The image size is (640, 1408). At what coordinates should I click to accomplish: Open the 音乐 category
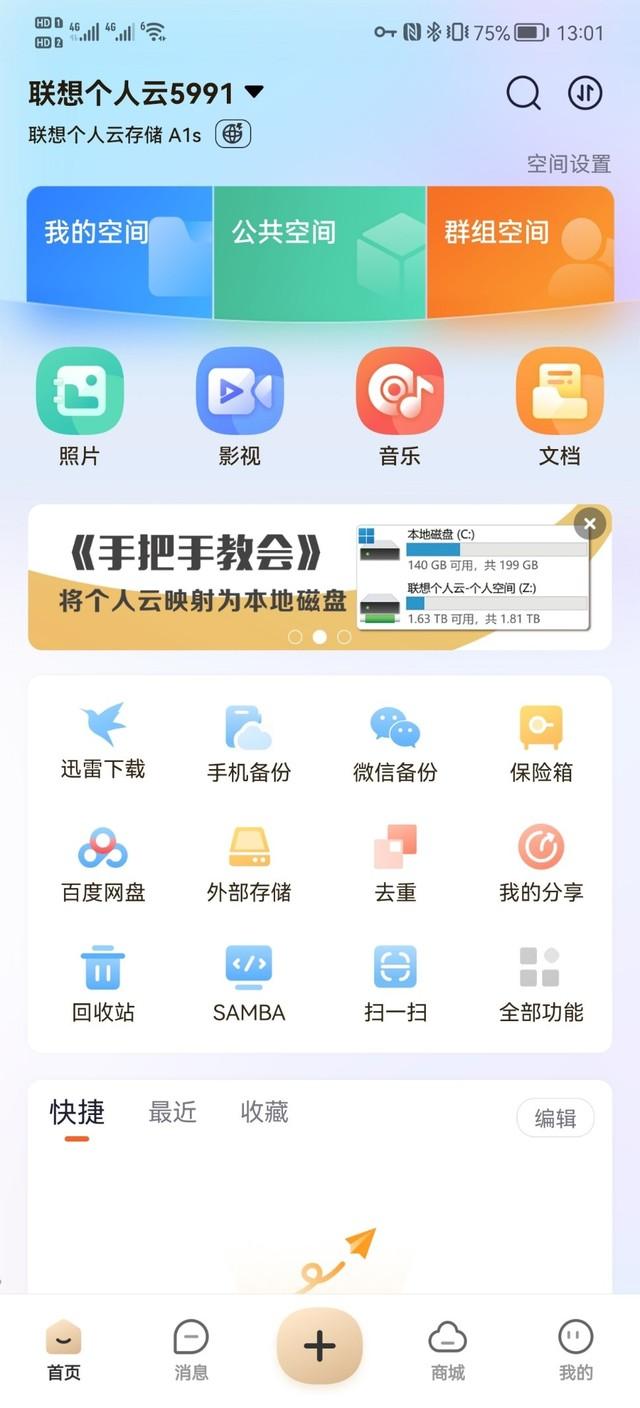point(400,407)
